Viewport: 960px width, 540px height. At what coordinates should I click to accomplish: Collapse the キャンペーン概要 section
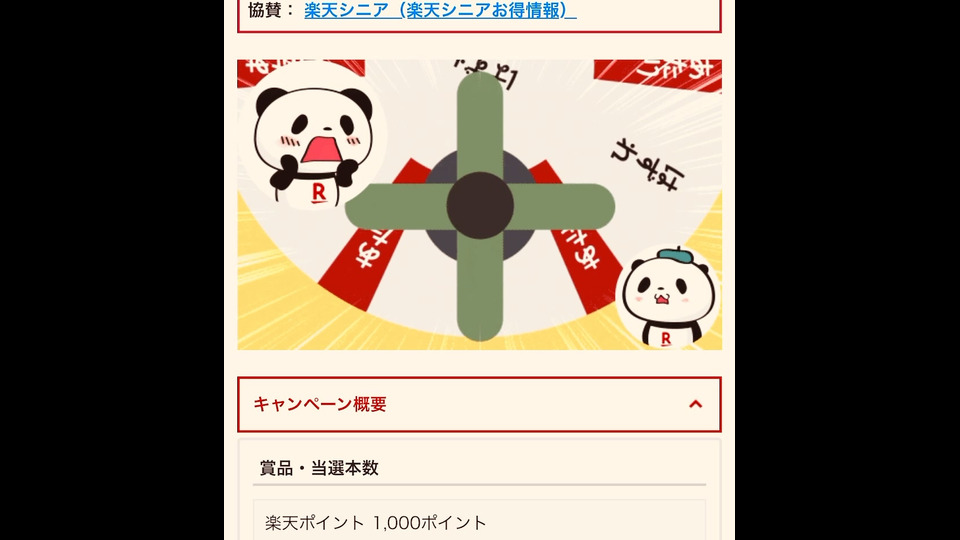tap(695, 404)
